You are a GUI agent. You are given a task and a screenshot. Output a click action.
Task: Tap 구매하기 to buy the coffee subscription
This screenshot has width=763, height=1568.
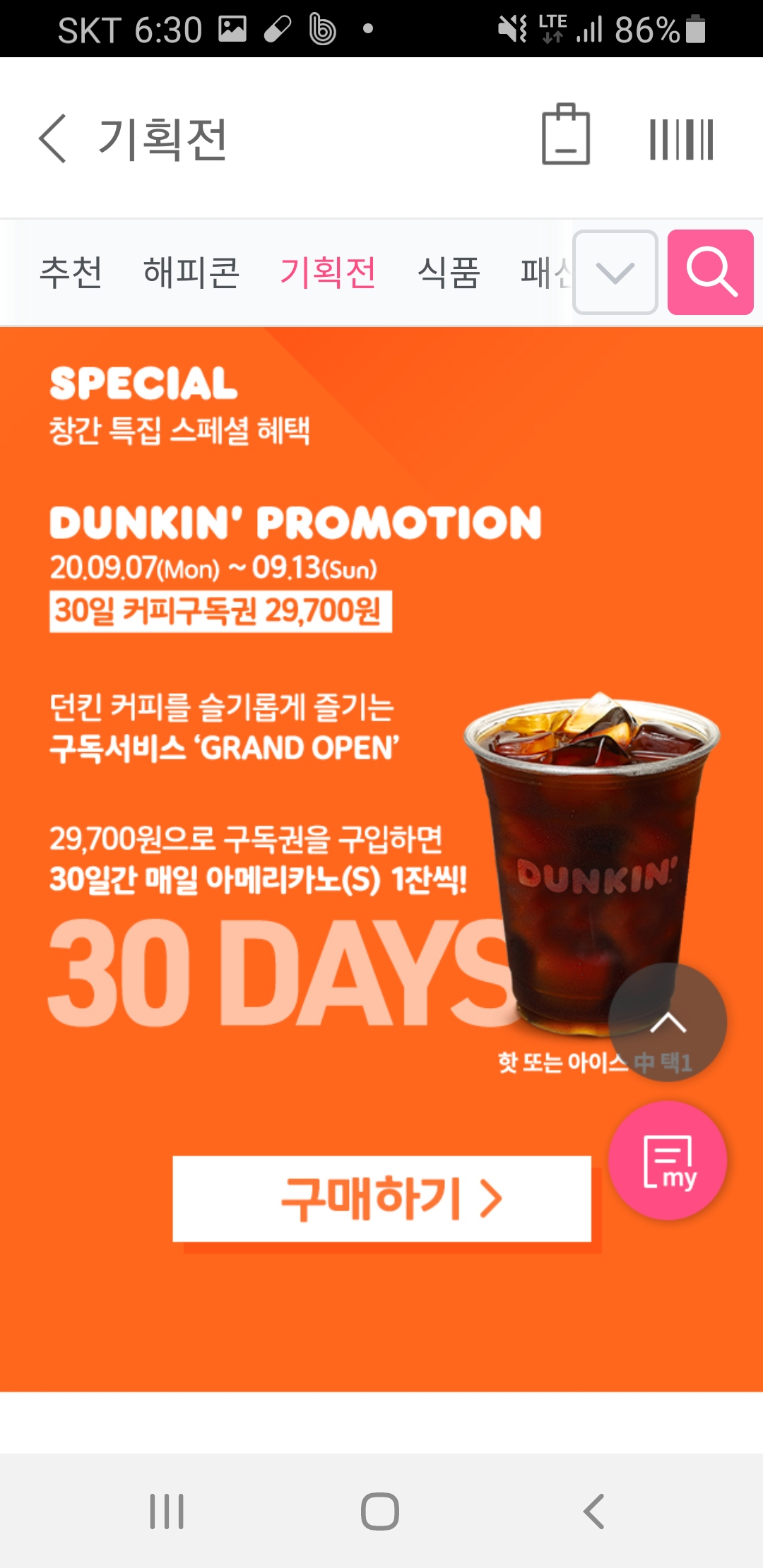pos(382,1199)
